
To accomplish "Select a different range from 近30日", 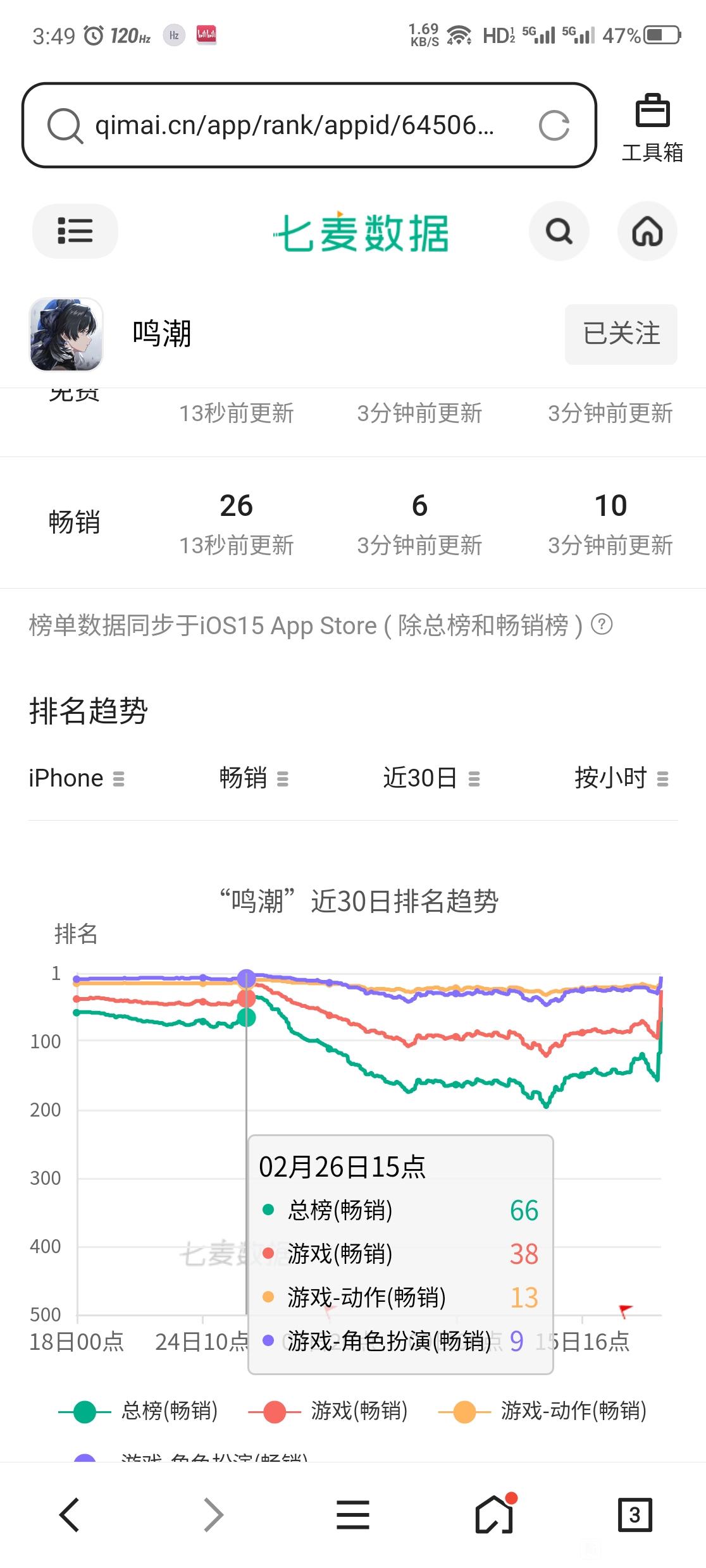I will (431, 778).
